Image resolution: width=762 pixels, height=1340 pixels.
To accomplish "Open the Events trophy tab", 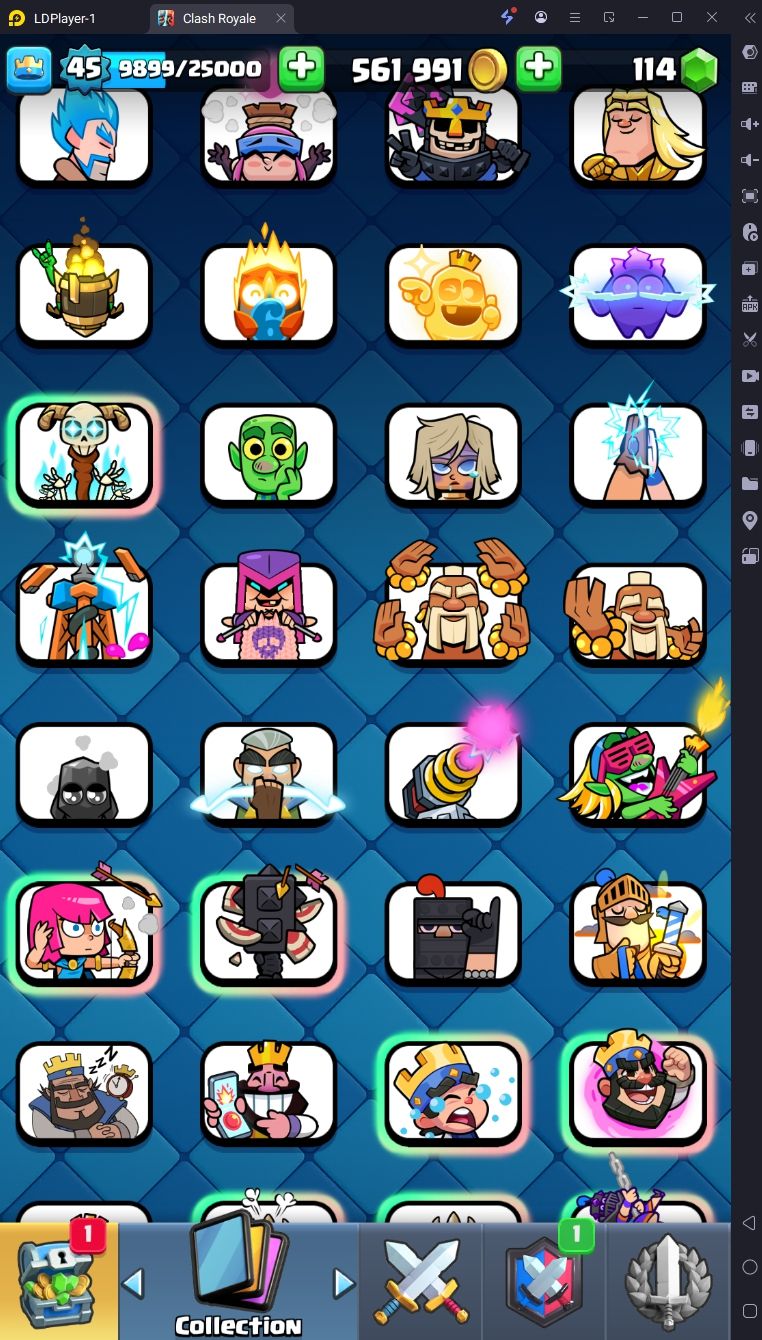I will coord(668,1282).
